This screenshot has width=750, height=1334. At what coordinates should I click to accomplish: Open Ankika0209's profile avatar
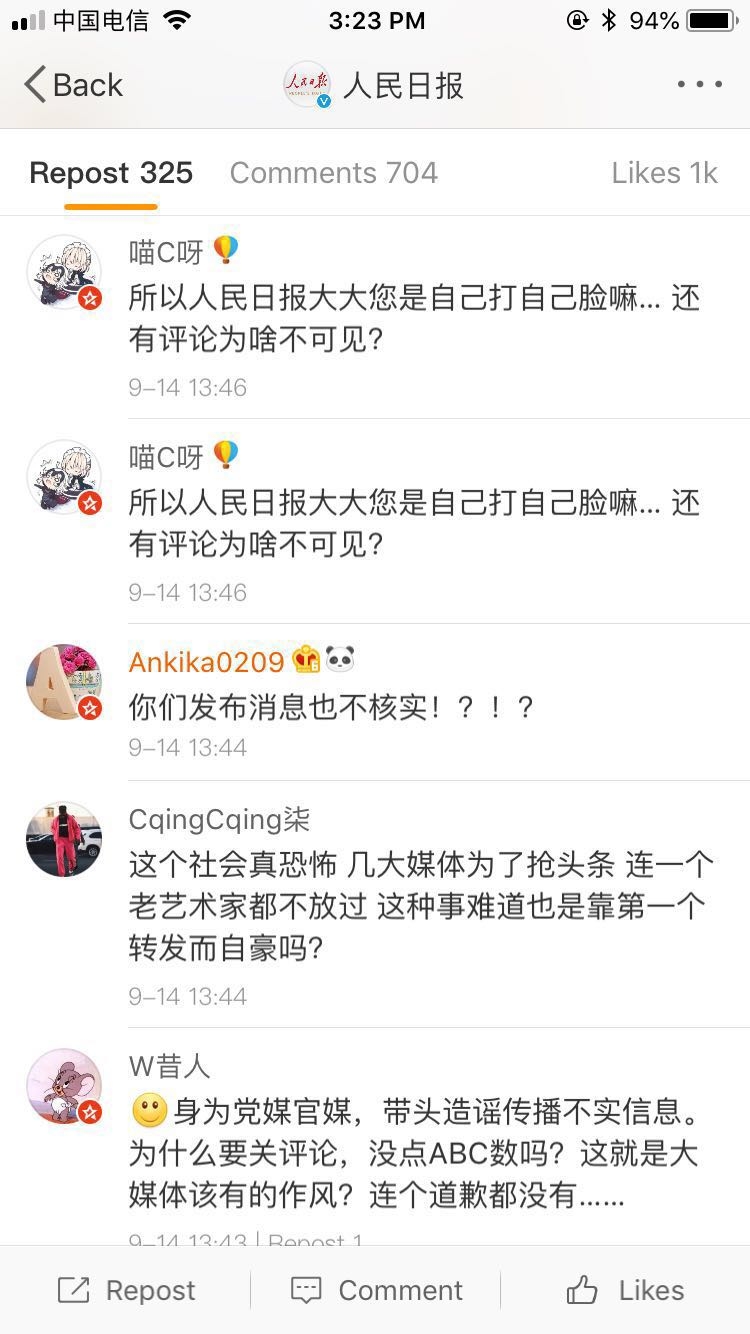pyautogui.click(x=64, y=682)
